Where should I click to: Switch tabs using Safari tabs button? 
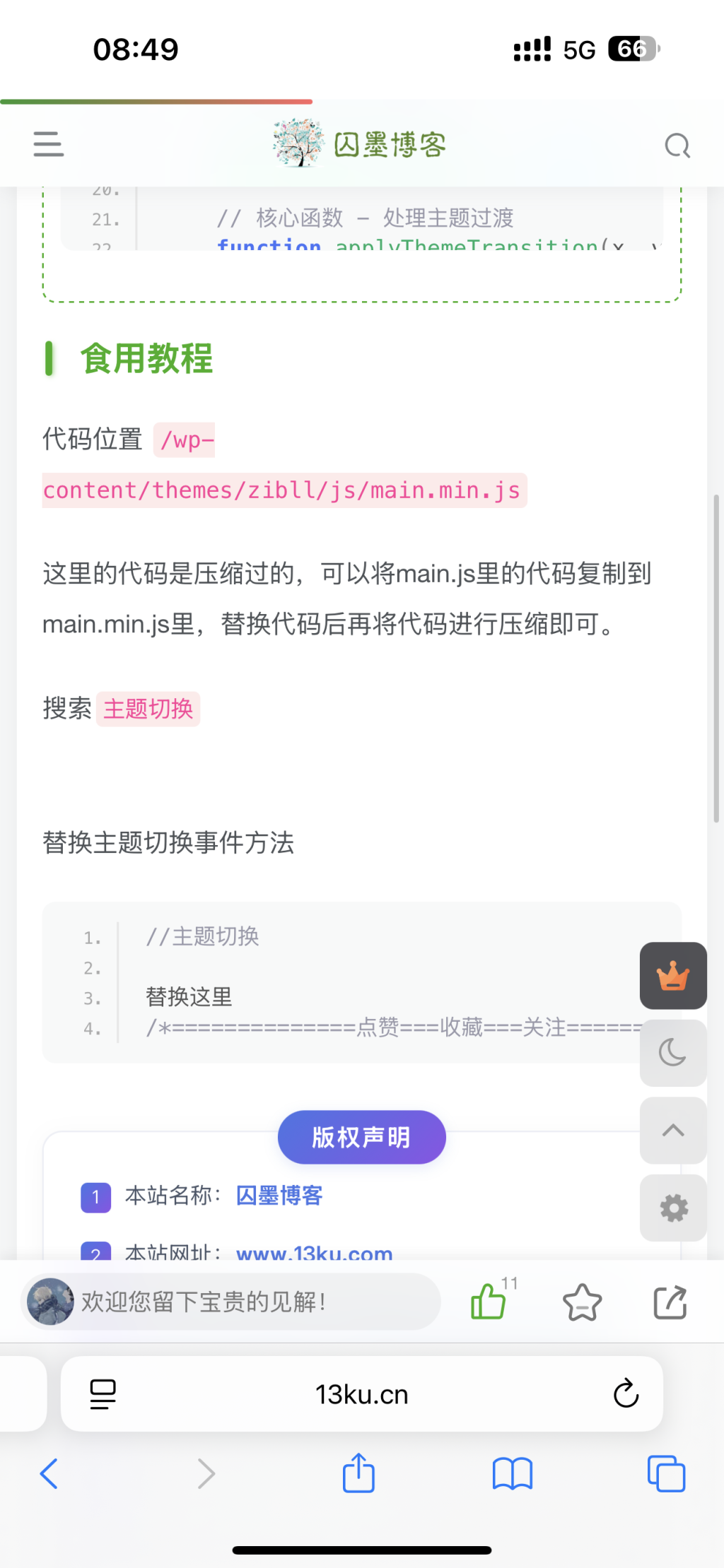[665, 1474]
